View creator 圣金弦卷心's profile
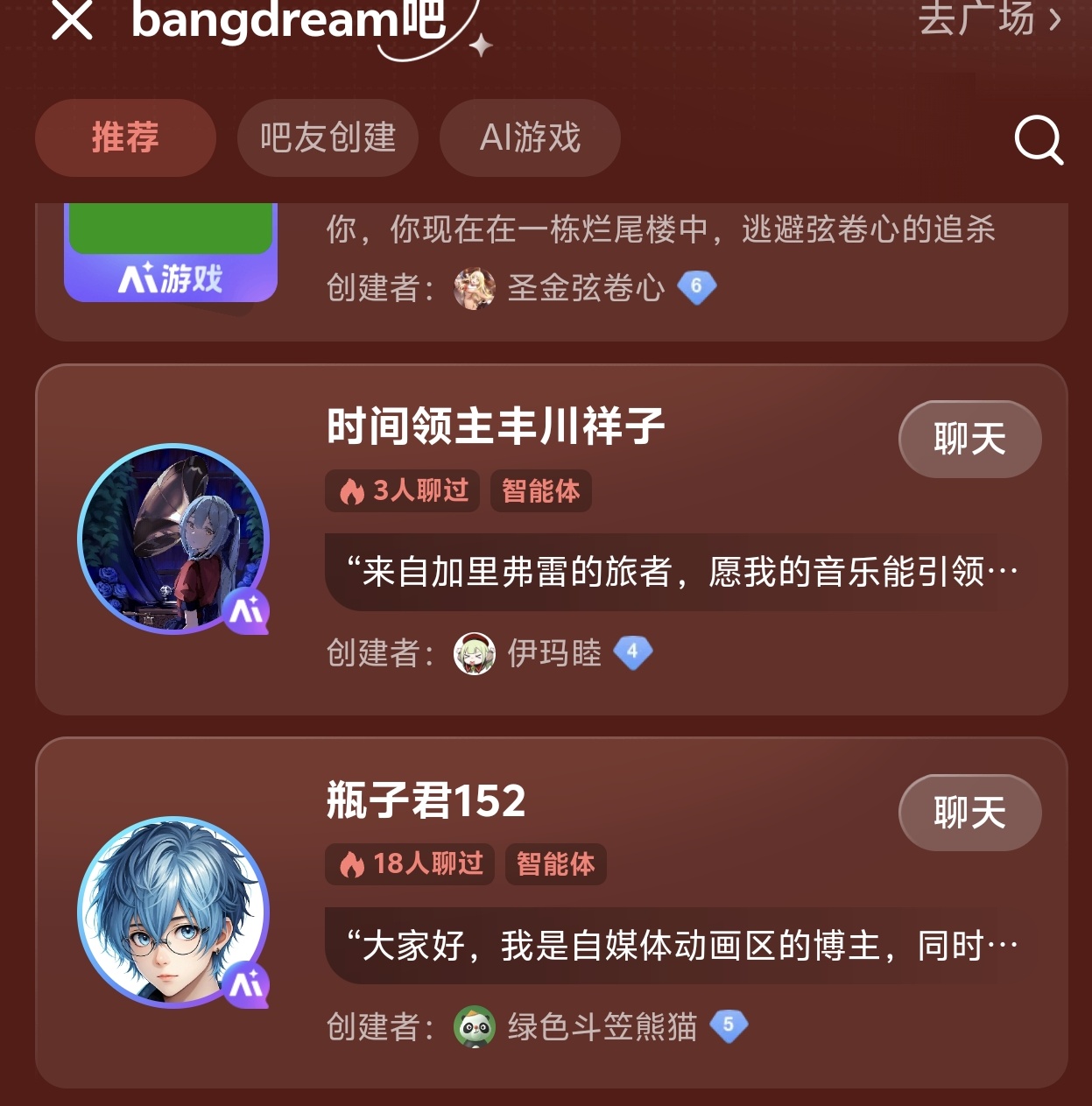The height and width of the screenshot is (1106, 1092). (586, 287)
